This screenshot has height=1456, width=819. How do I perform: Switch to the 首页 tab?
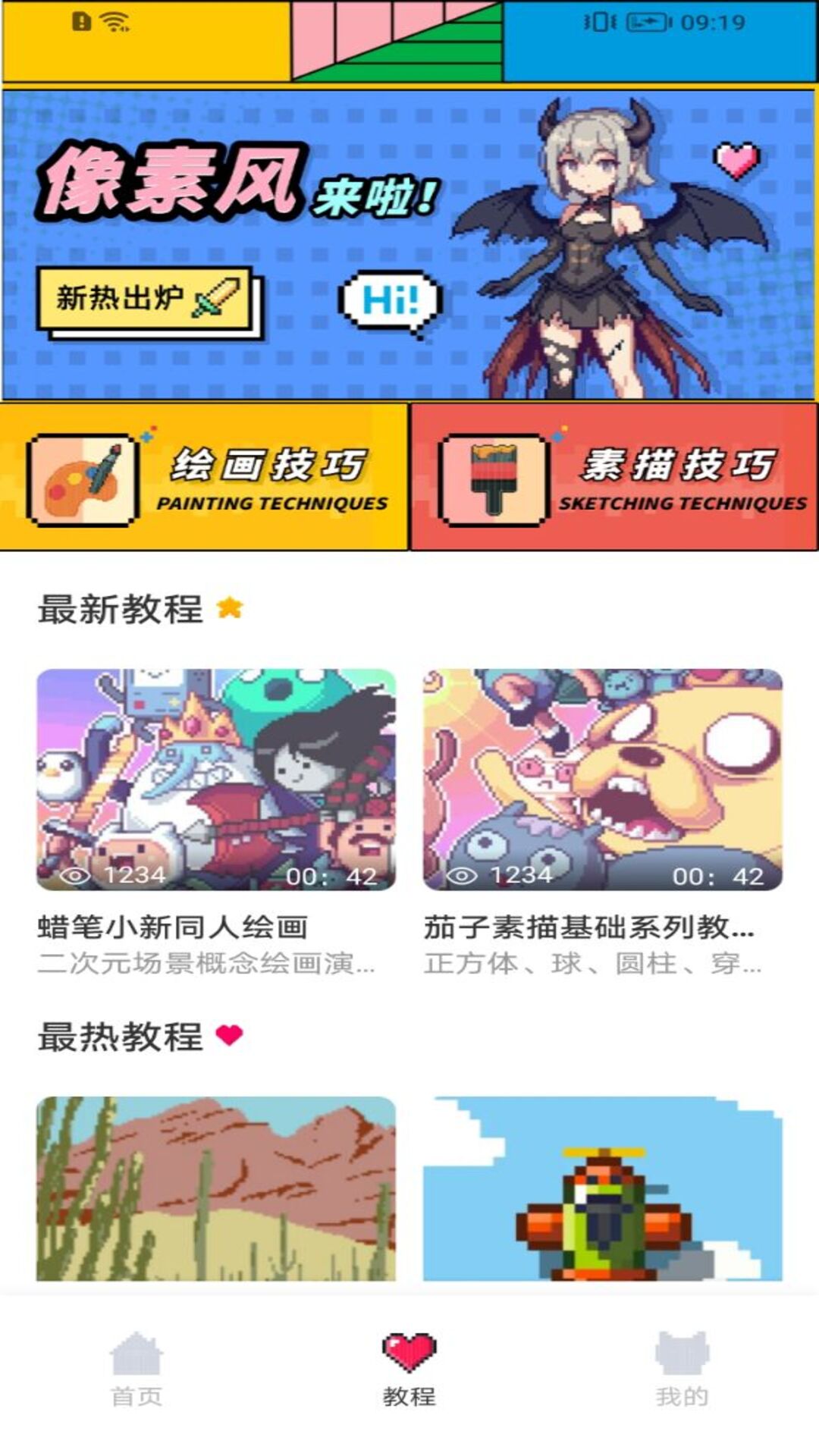tap(136, 1369)
